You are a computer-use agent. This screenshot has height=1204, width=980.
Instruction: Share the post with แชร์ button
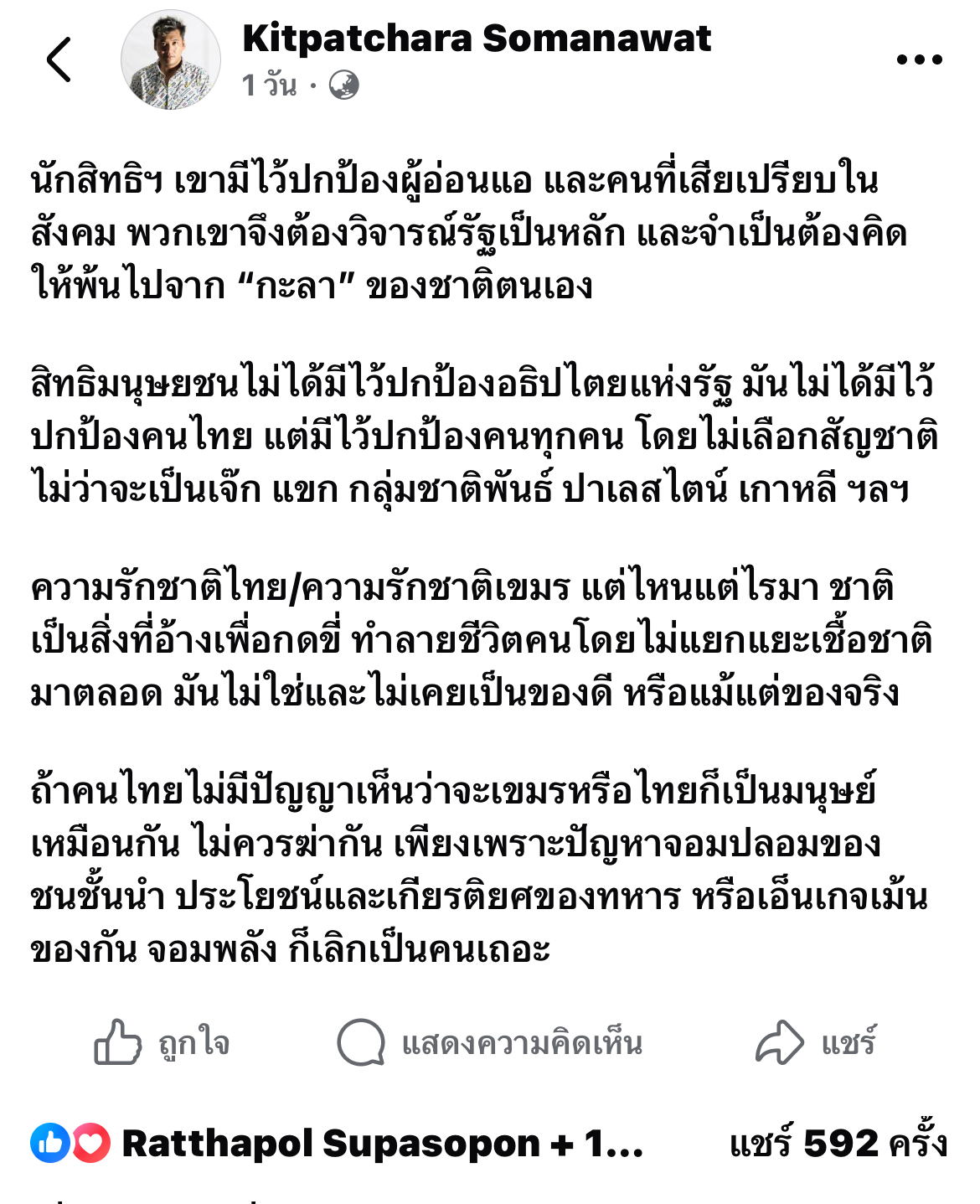[815, 1043]
